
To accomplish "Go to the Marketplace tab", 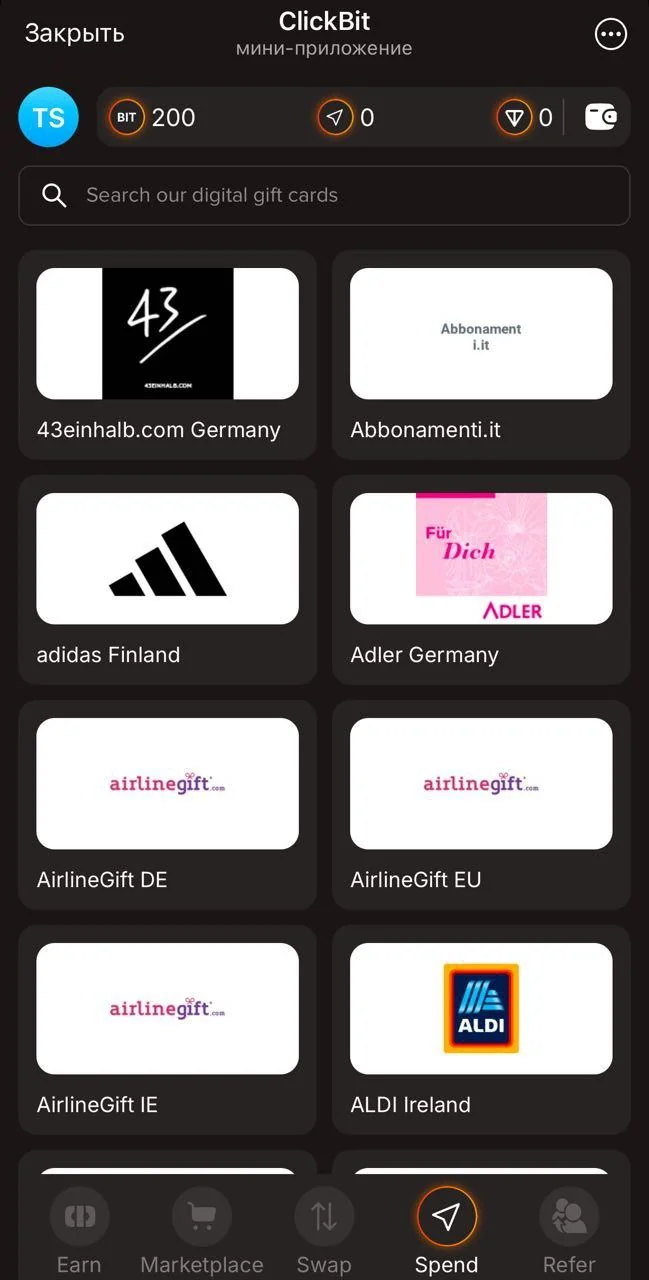I will [201, 1231].
